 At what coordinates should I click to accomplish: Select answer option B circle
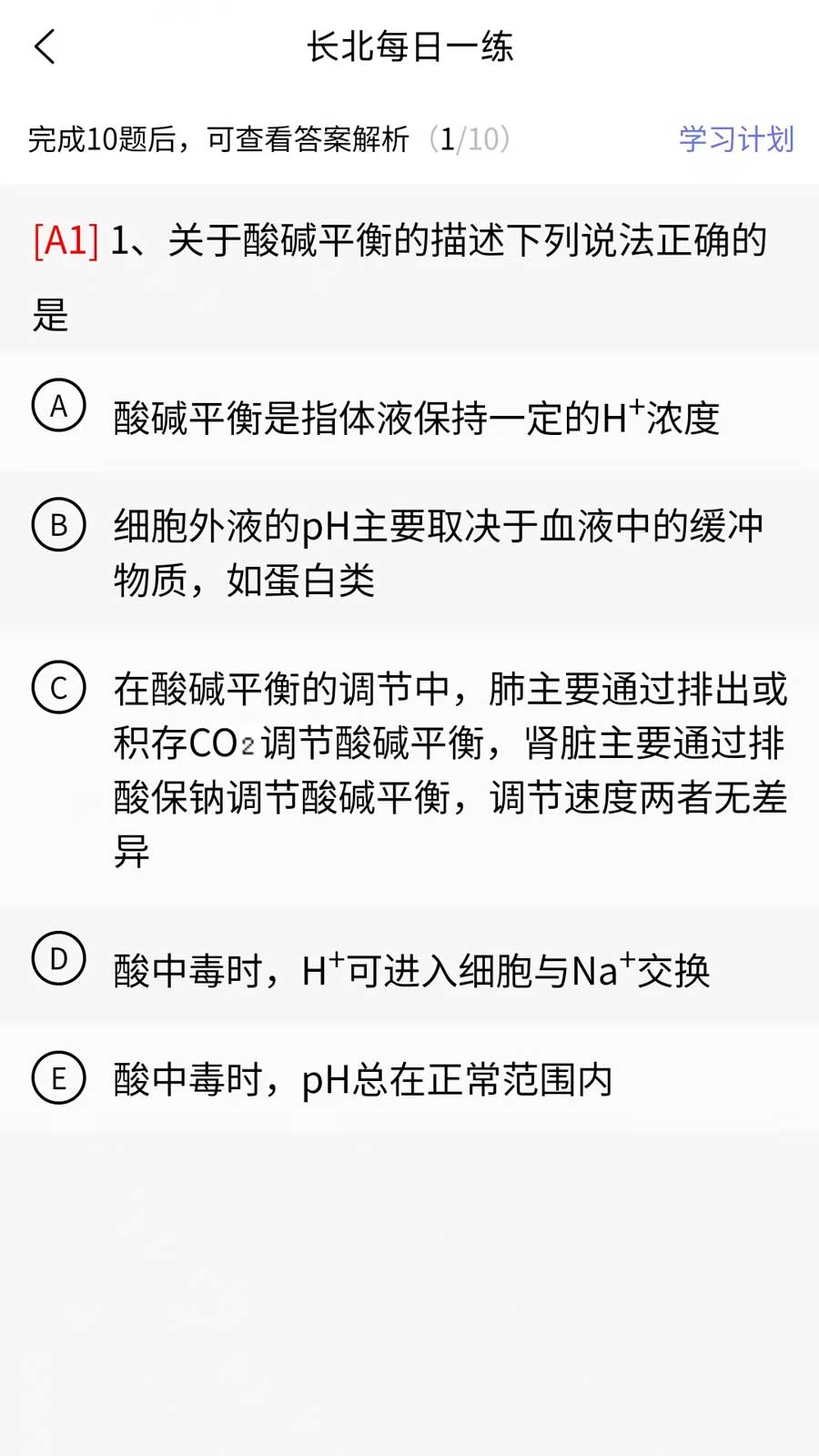coord(58,524)
